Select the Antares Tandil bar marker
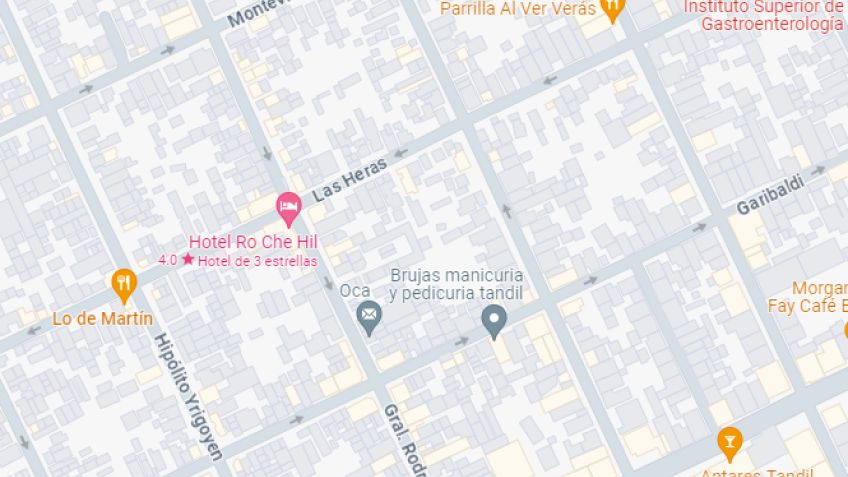The height and width of the screenshot is (477, 848). pos(730,442)
